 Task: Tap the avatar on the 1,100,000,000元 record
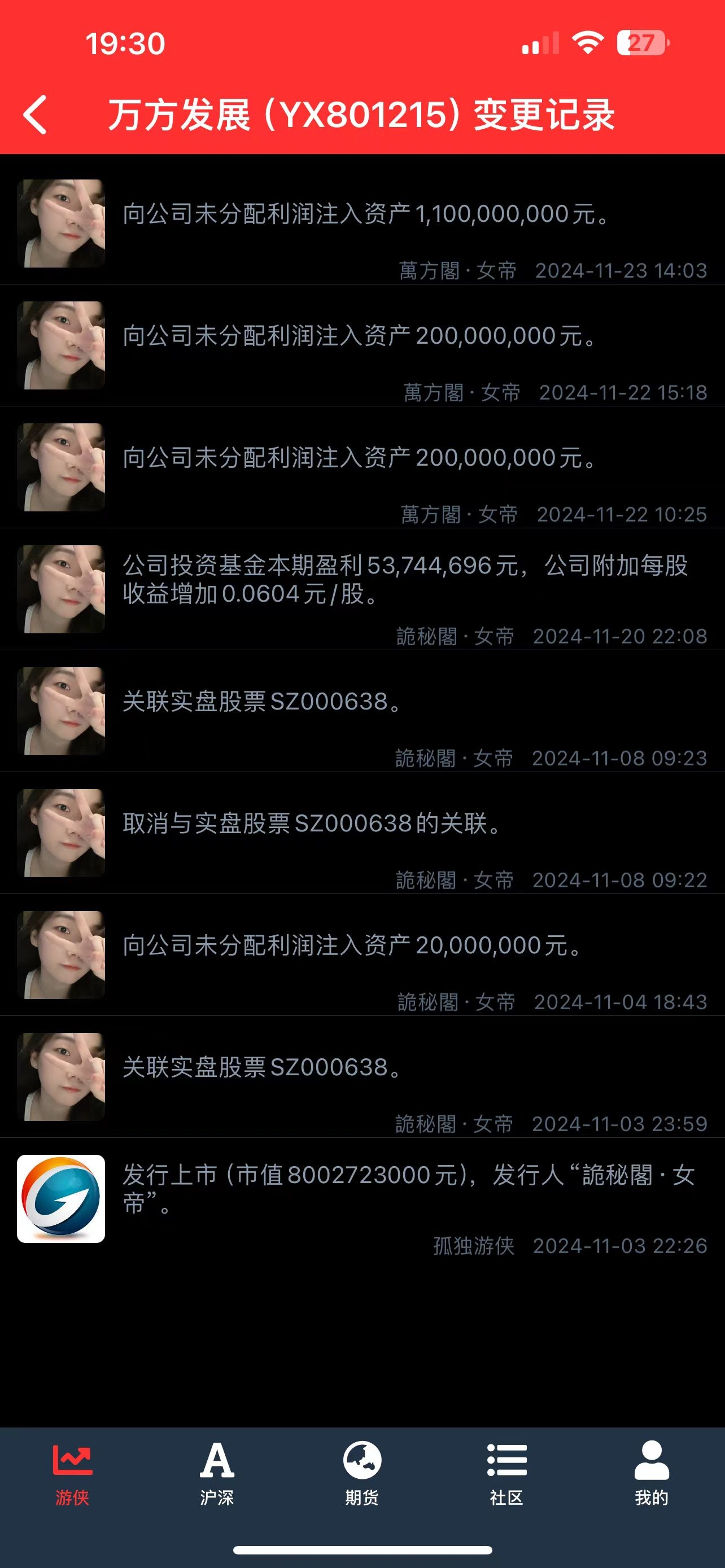point(61,224)
